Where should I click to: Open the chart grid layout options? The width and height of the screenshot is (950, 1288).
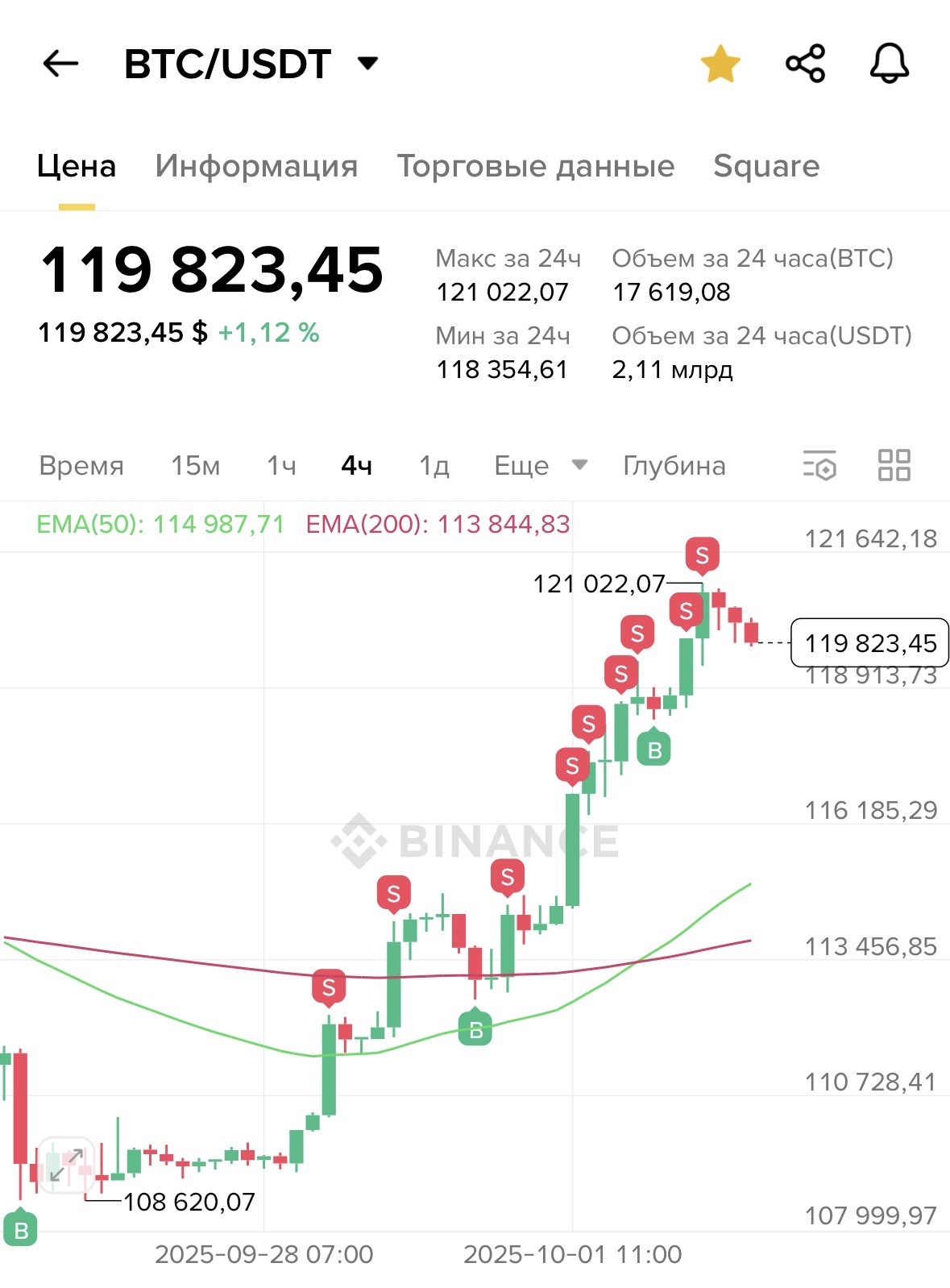[x=894, y=466]
